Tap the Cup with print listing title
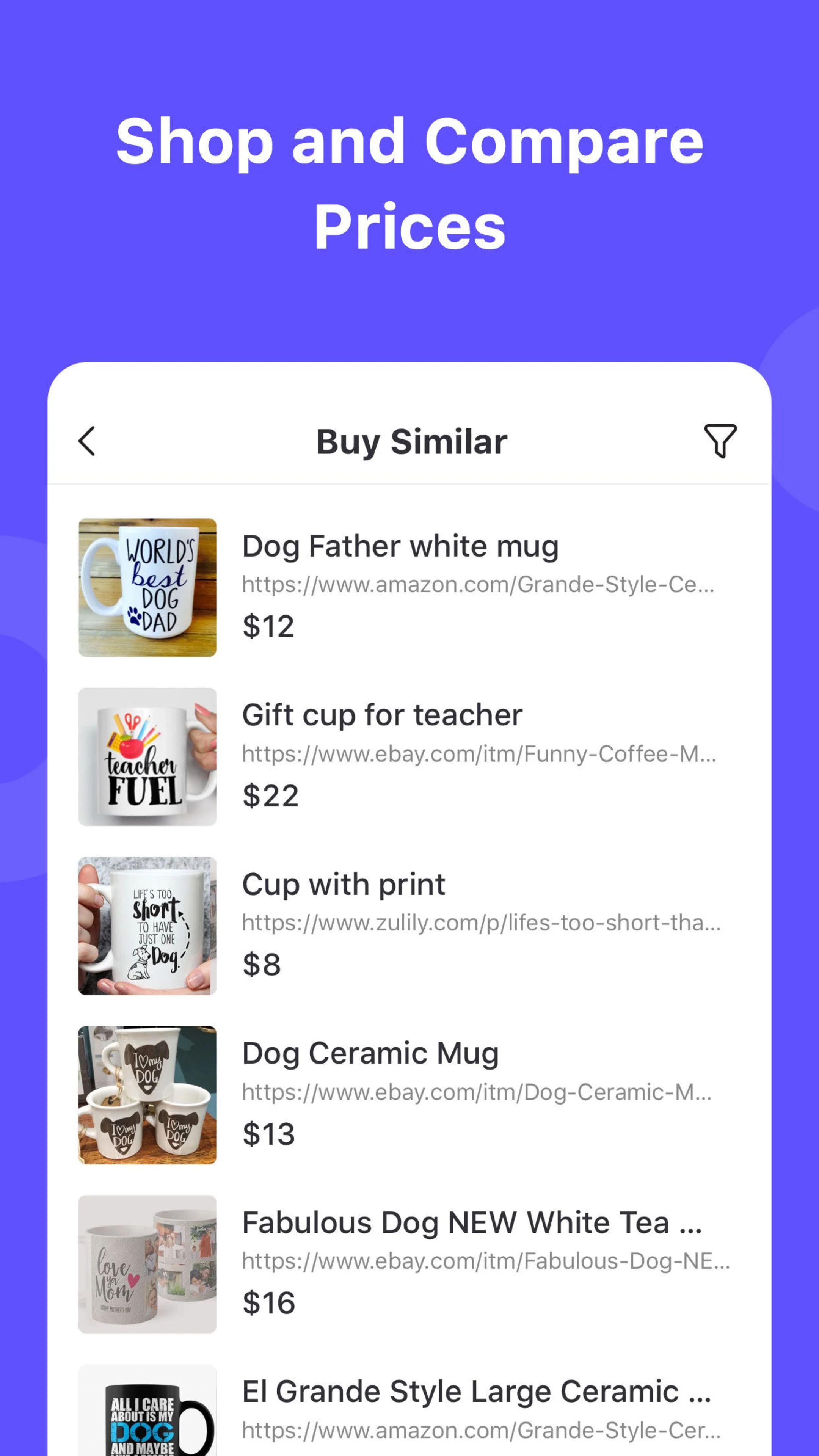This screenshot has width=819, height=1456. tap(342, 883)
